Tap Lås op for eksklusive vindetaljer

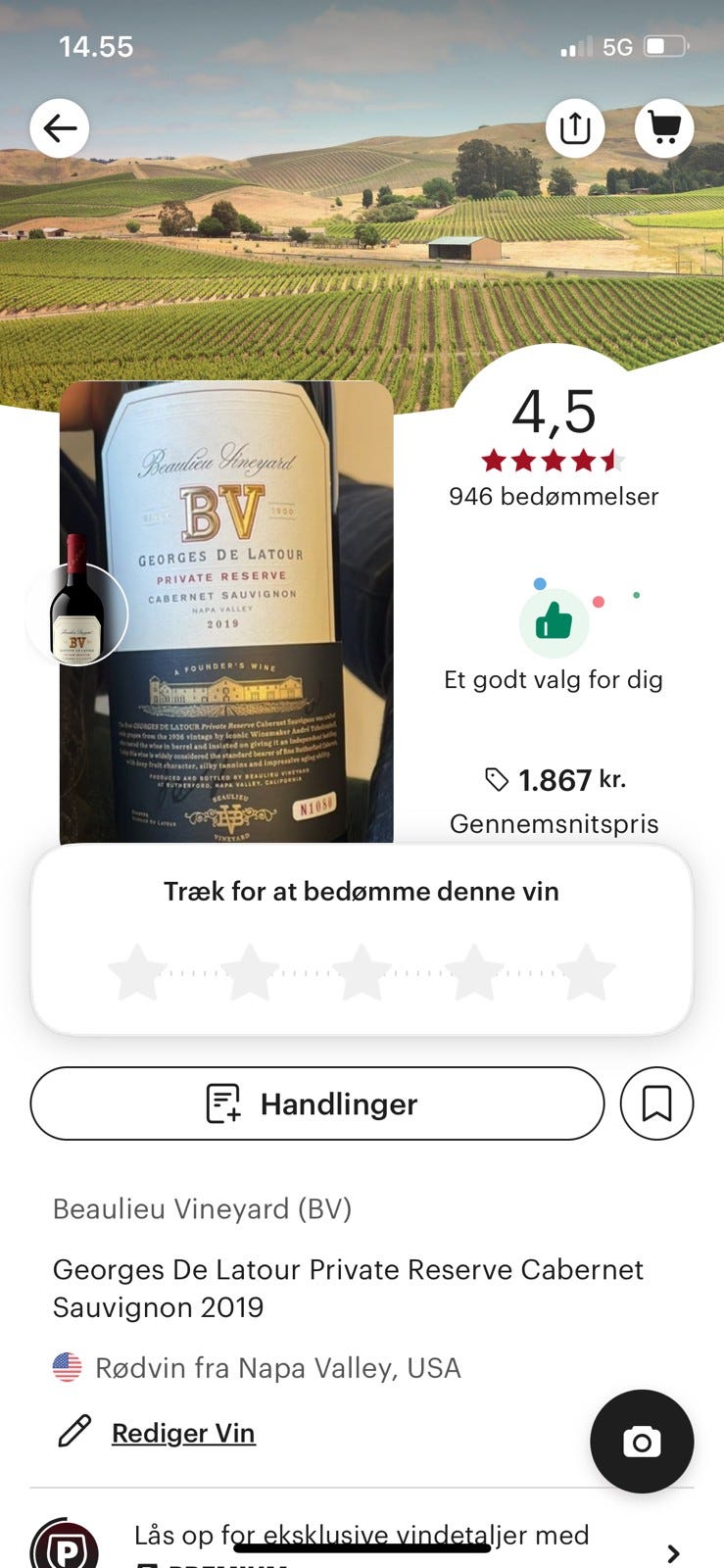(361, 1534)
